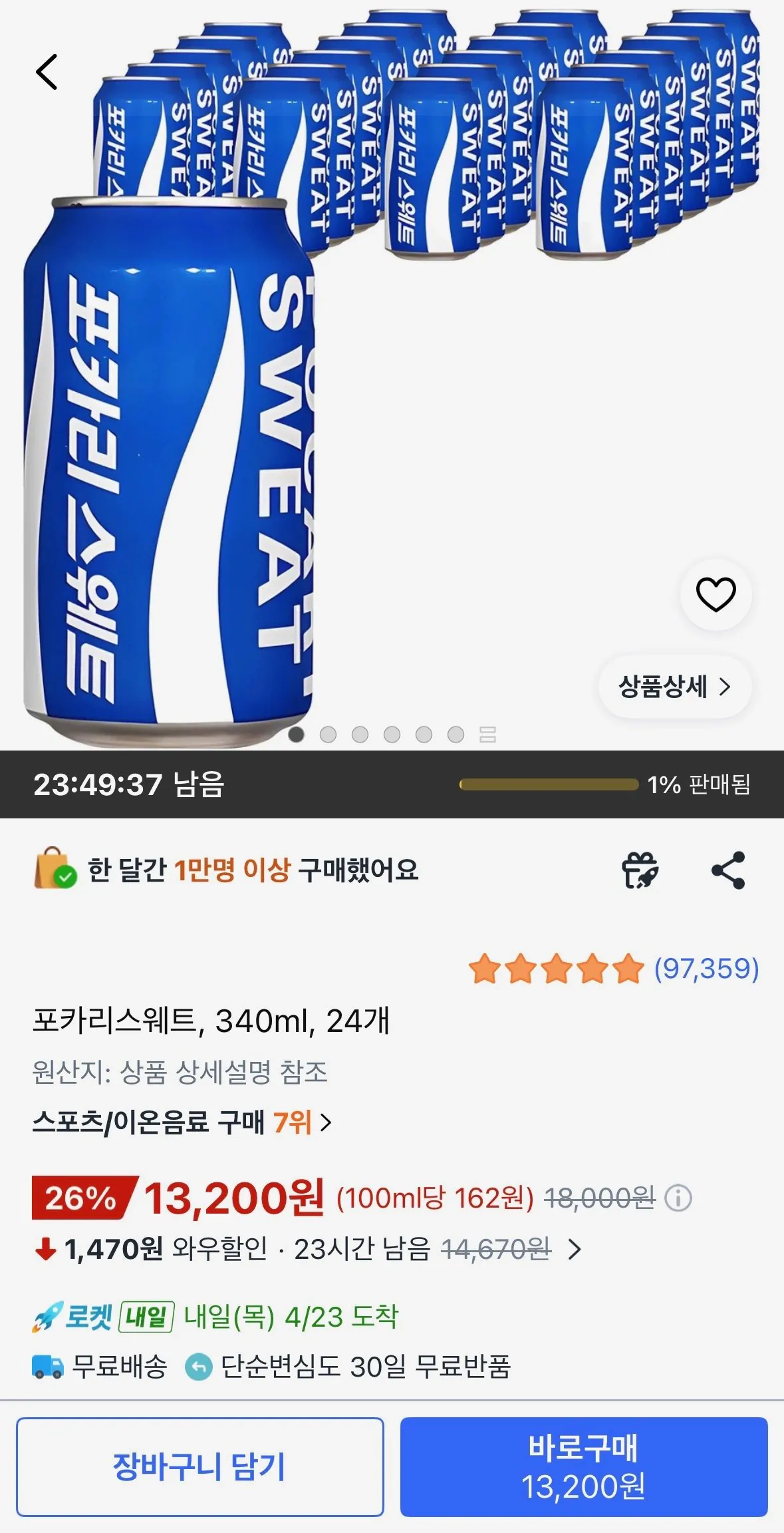Tap the fourth image carousel dot

tap(390, 734)
